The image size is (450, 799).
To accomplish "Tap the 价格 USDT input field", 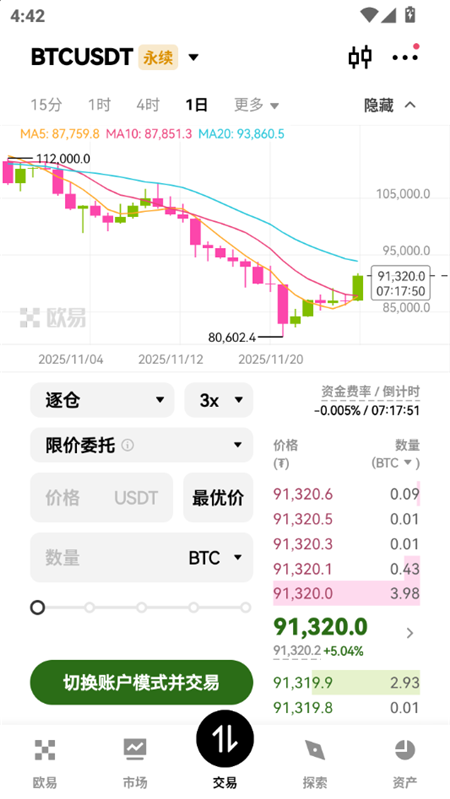I will click(x=102, y=497).
